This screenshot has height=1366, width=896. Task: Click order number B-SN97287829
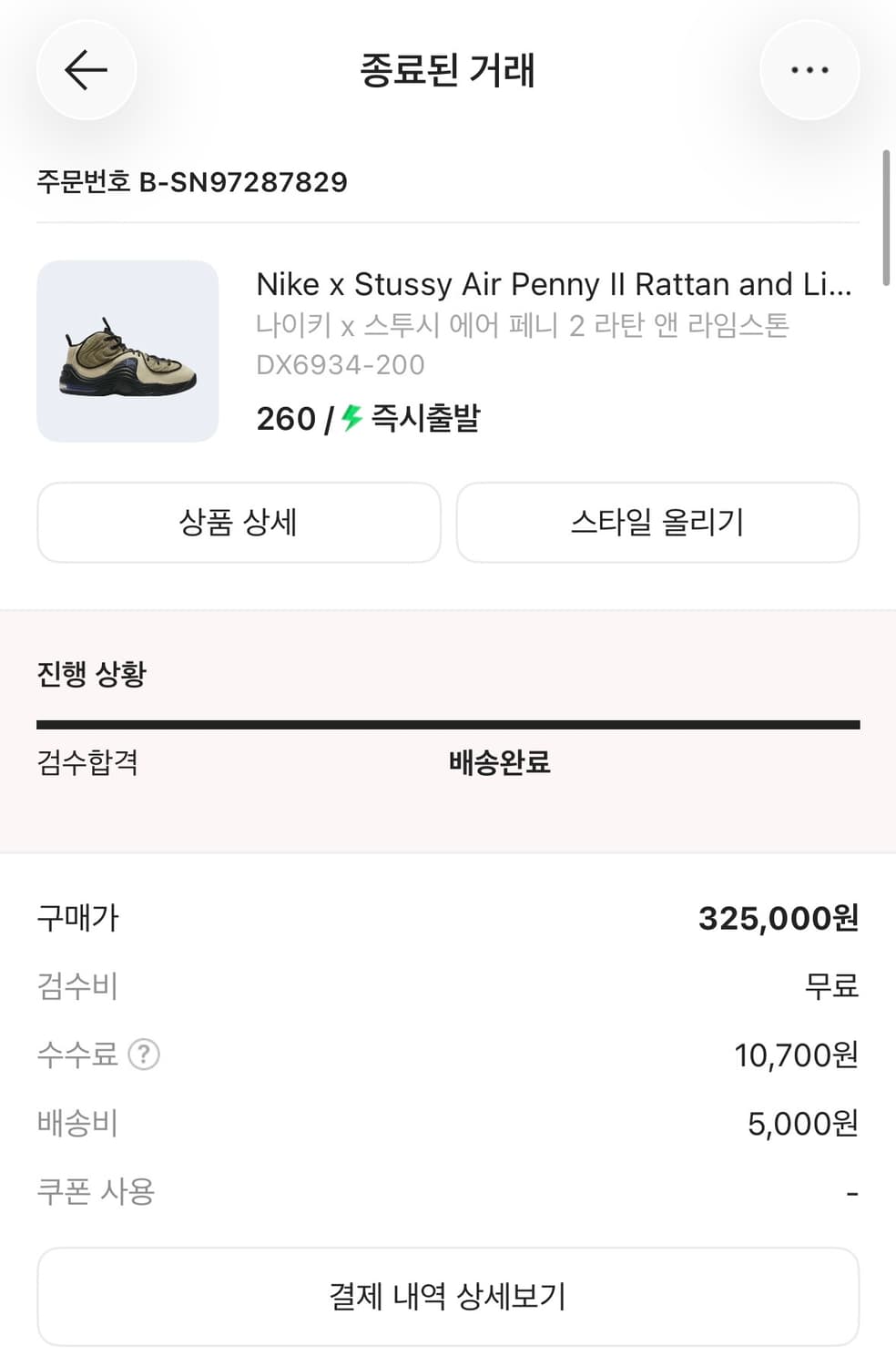[191, 181]
